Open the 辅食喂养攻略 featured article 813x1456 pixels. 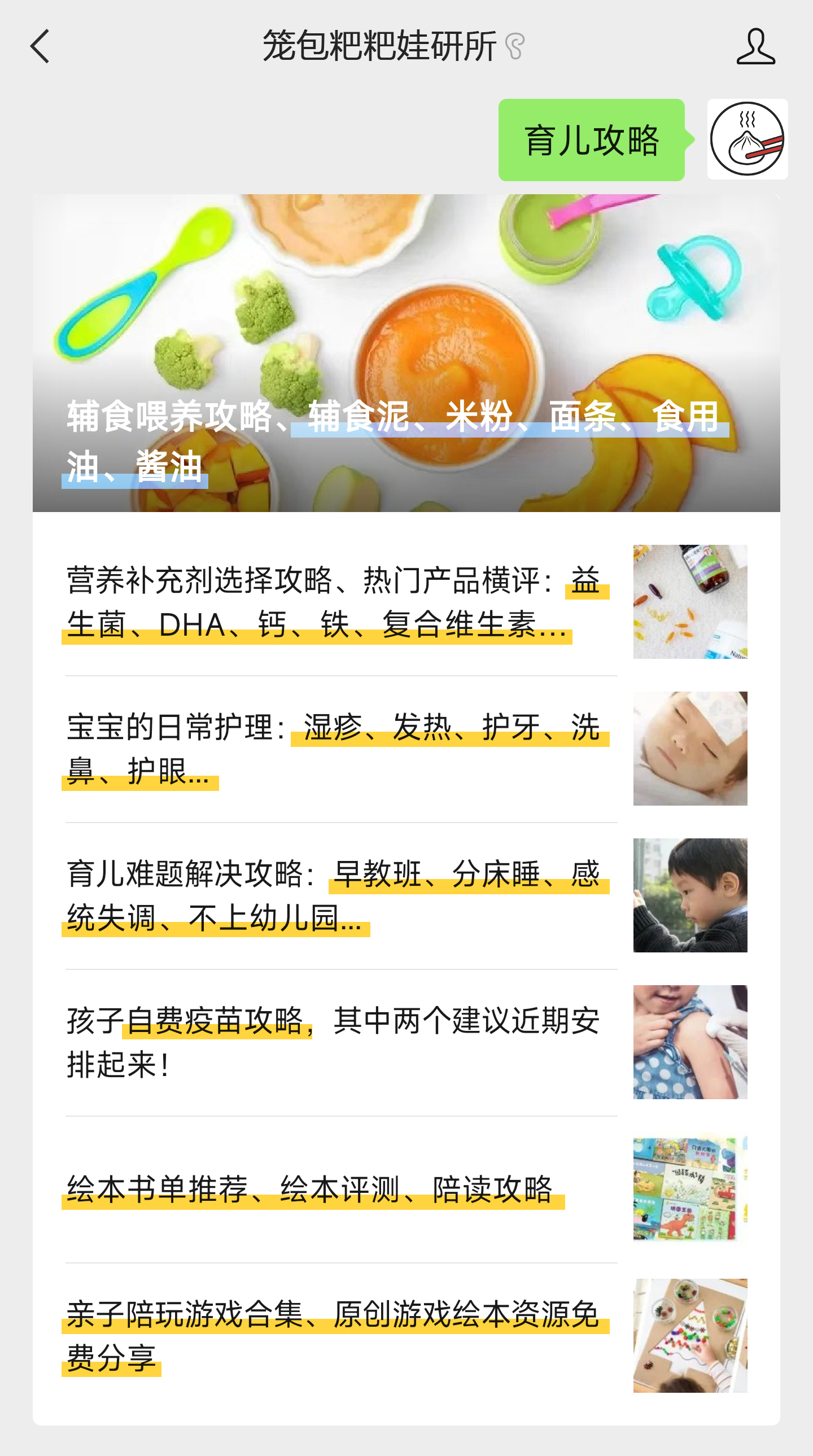tap(406, 353)
